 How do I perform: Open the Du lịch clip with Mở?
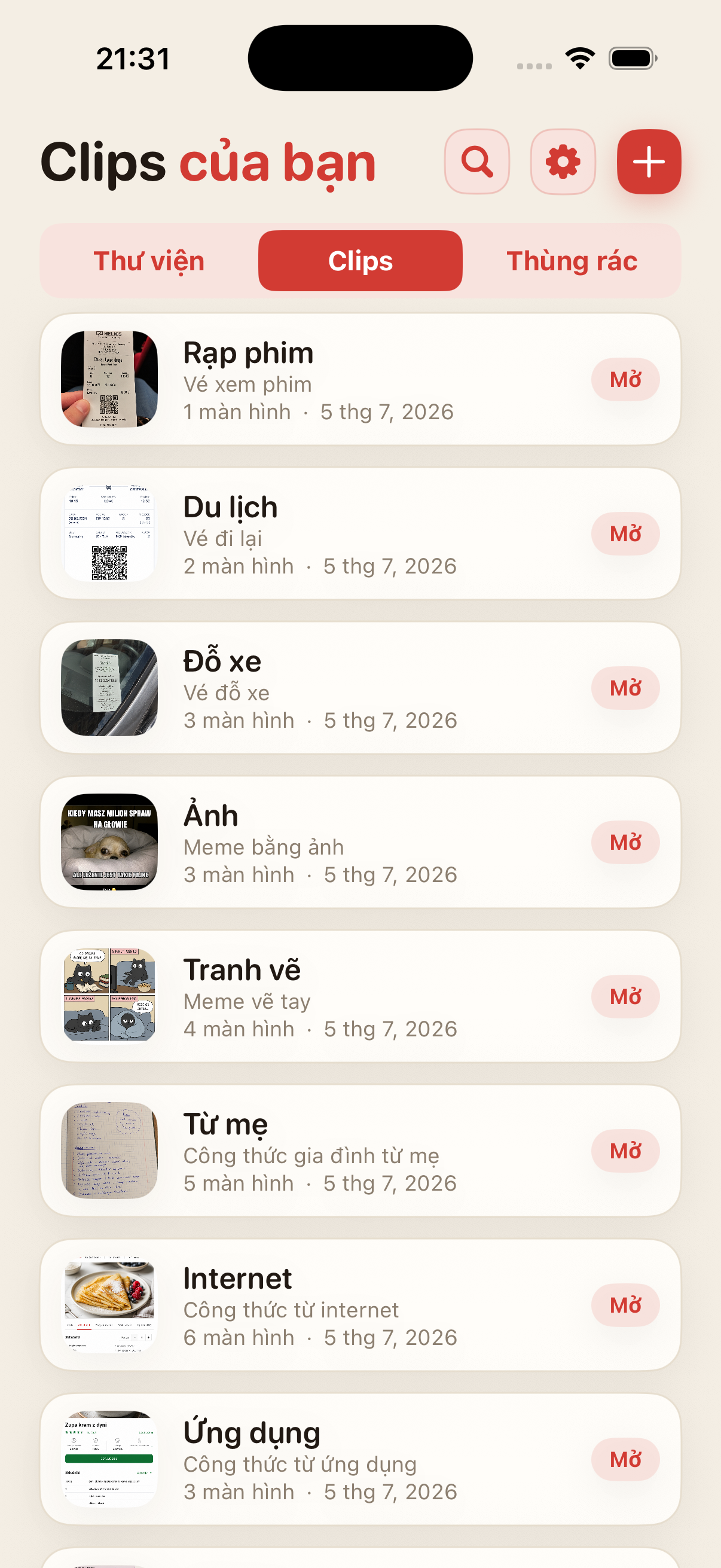click(625, 534)
